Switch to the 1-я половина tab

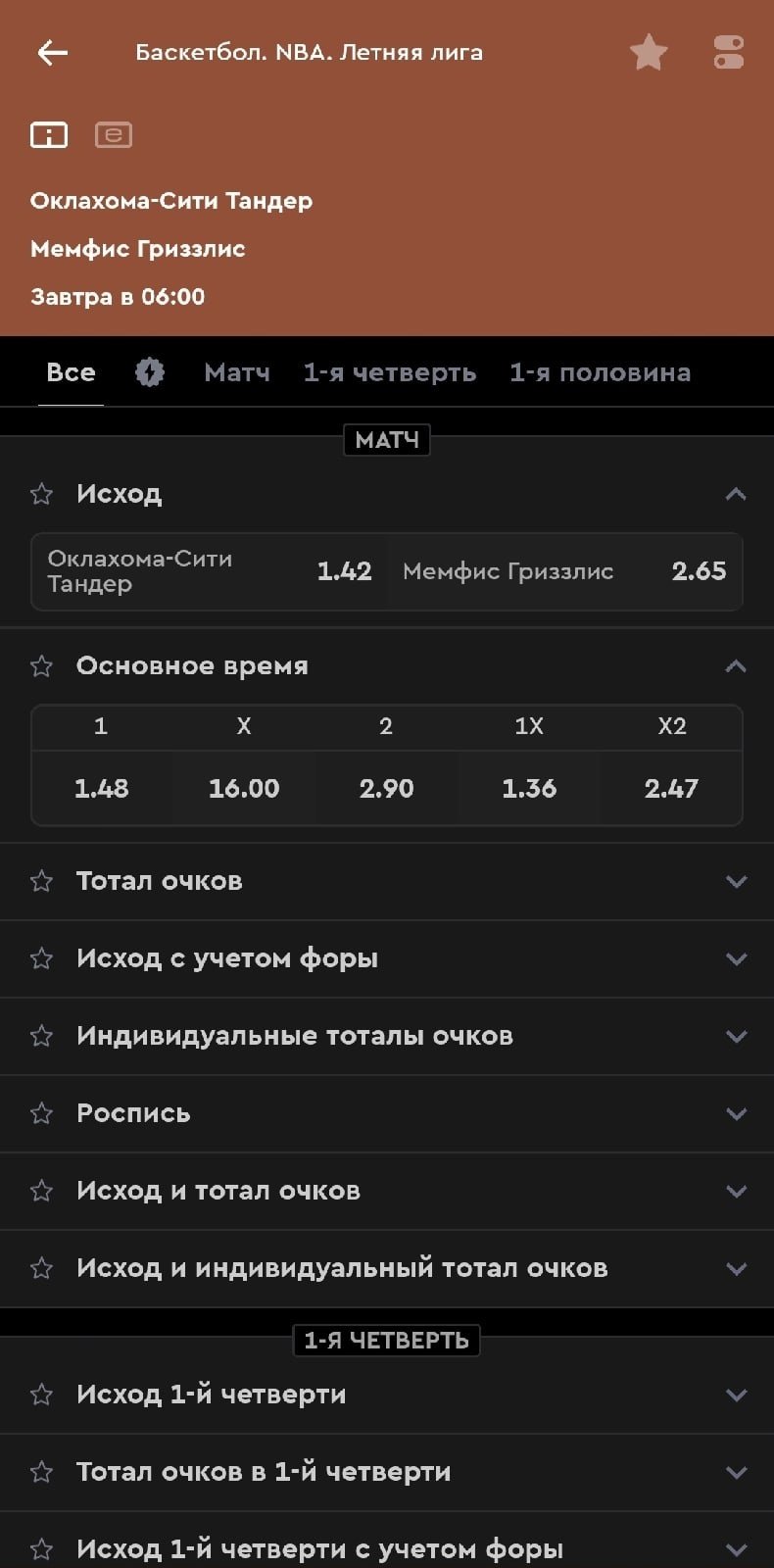600,372
